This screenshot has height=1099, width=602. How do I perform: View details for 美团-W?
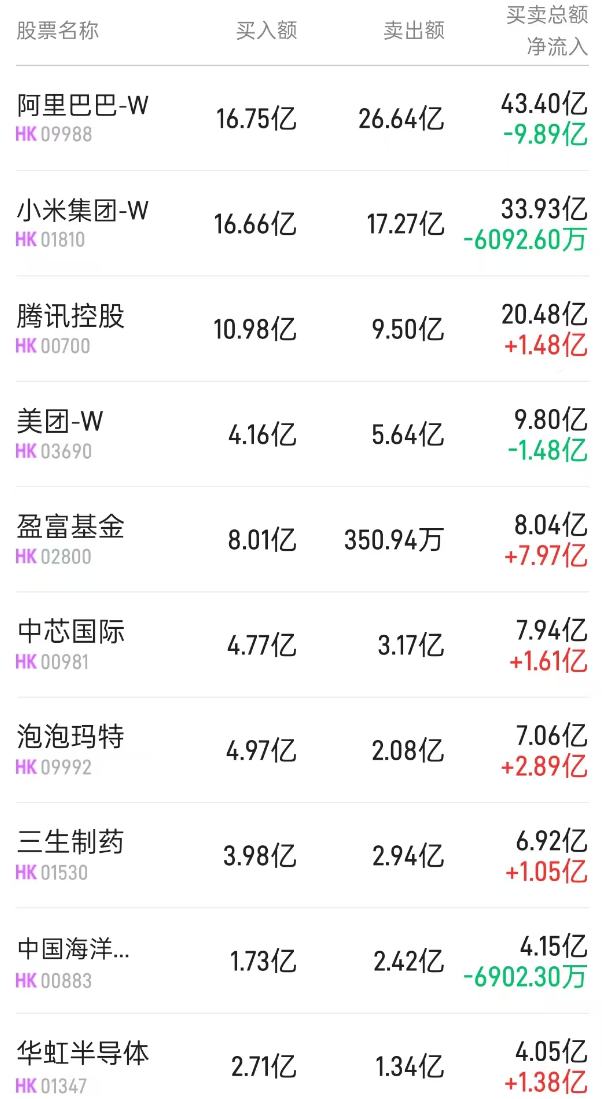pos(301,435)
